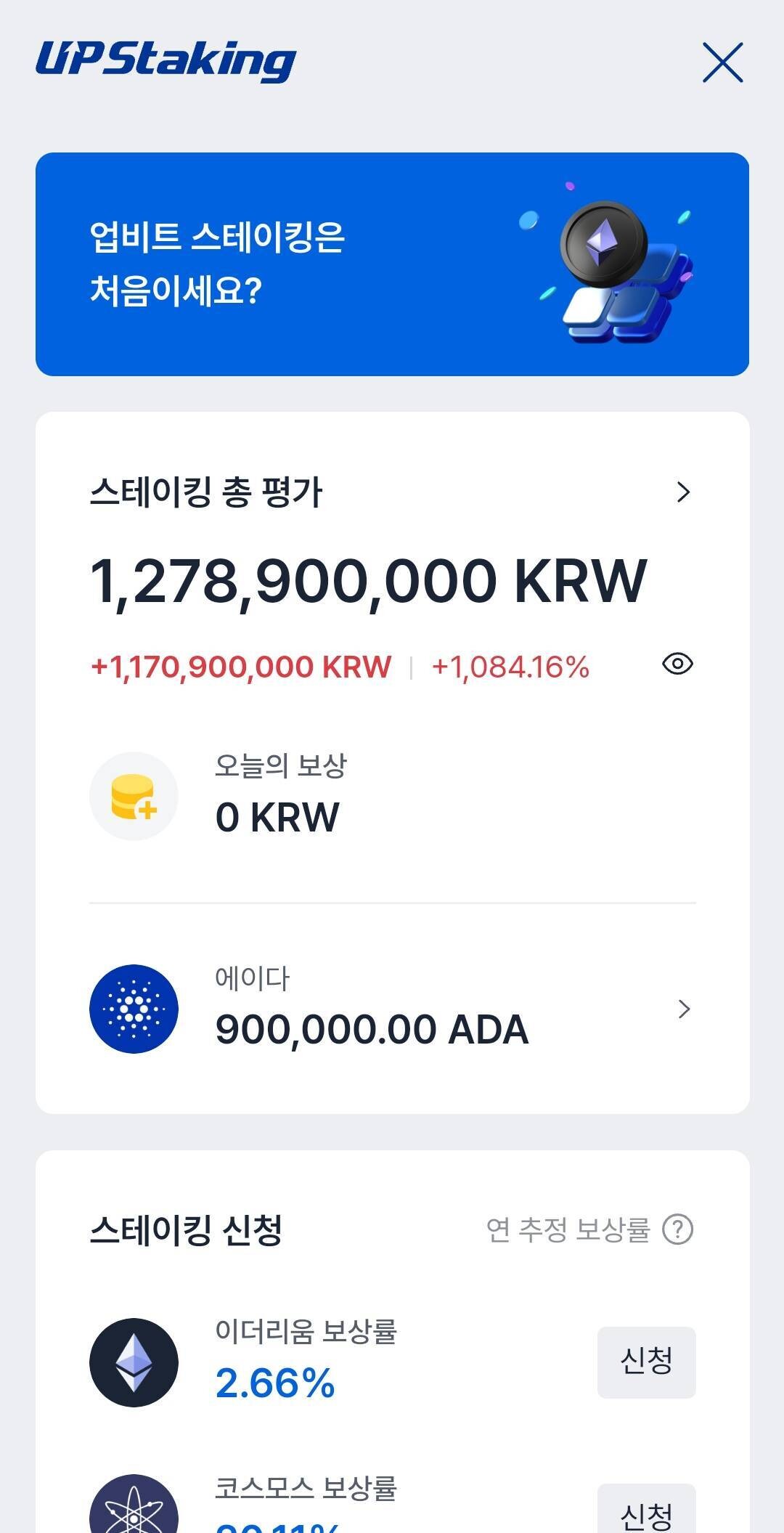Open the 업비트 스테이킹은 처음이세요? banner
The width and height of the screenshot is (784, 1533).
coord(392,263)
